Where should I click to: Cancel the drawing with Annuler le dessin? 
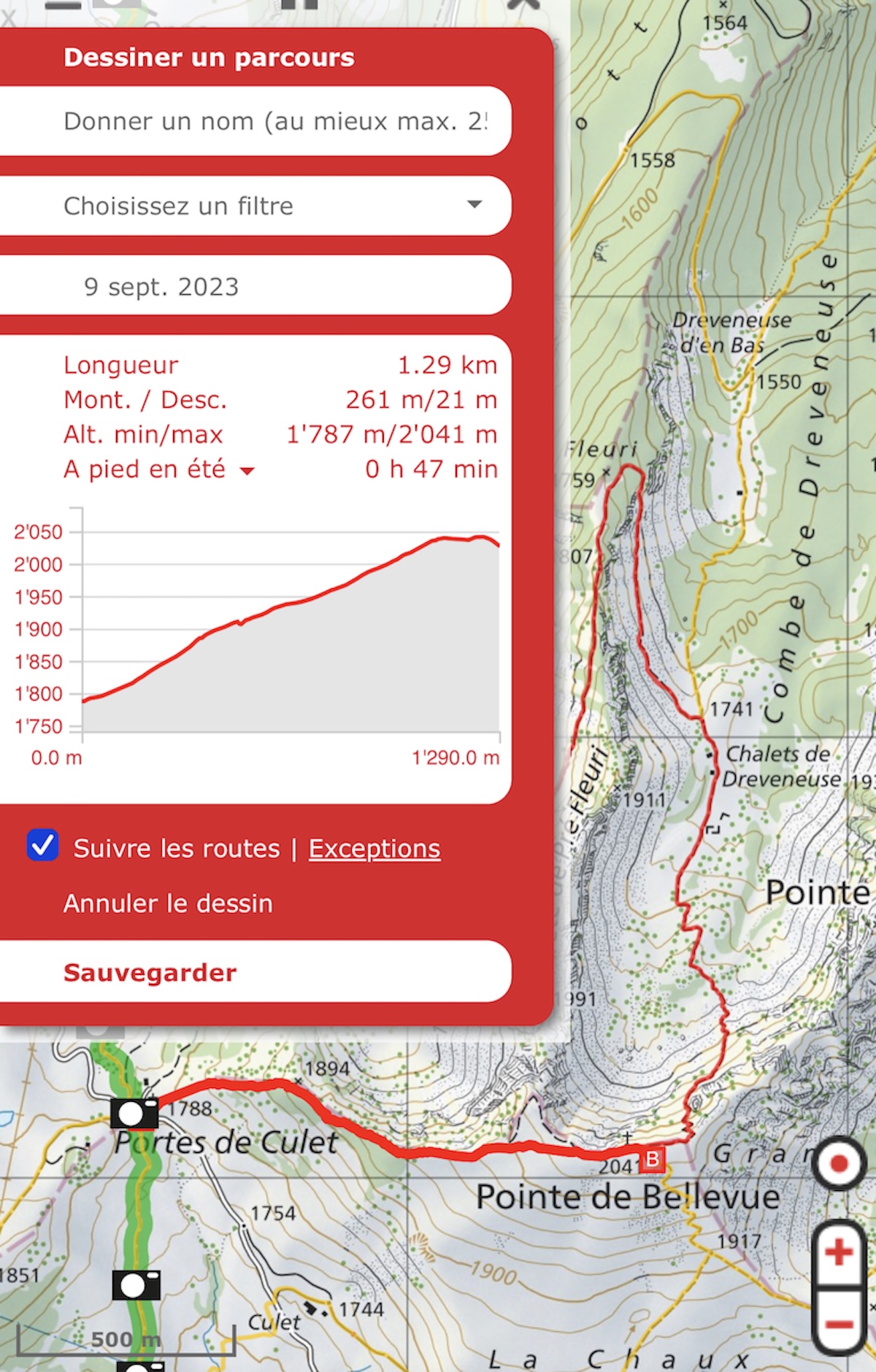point(168,903)
